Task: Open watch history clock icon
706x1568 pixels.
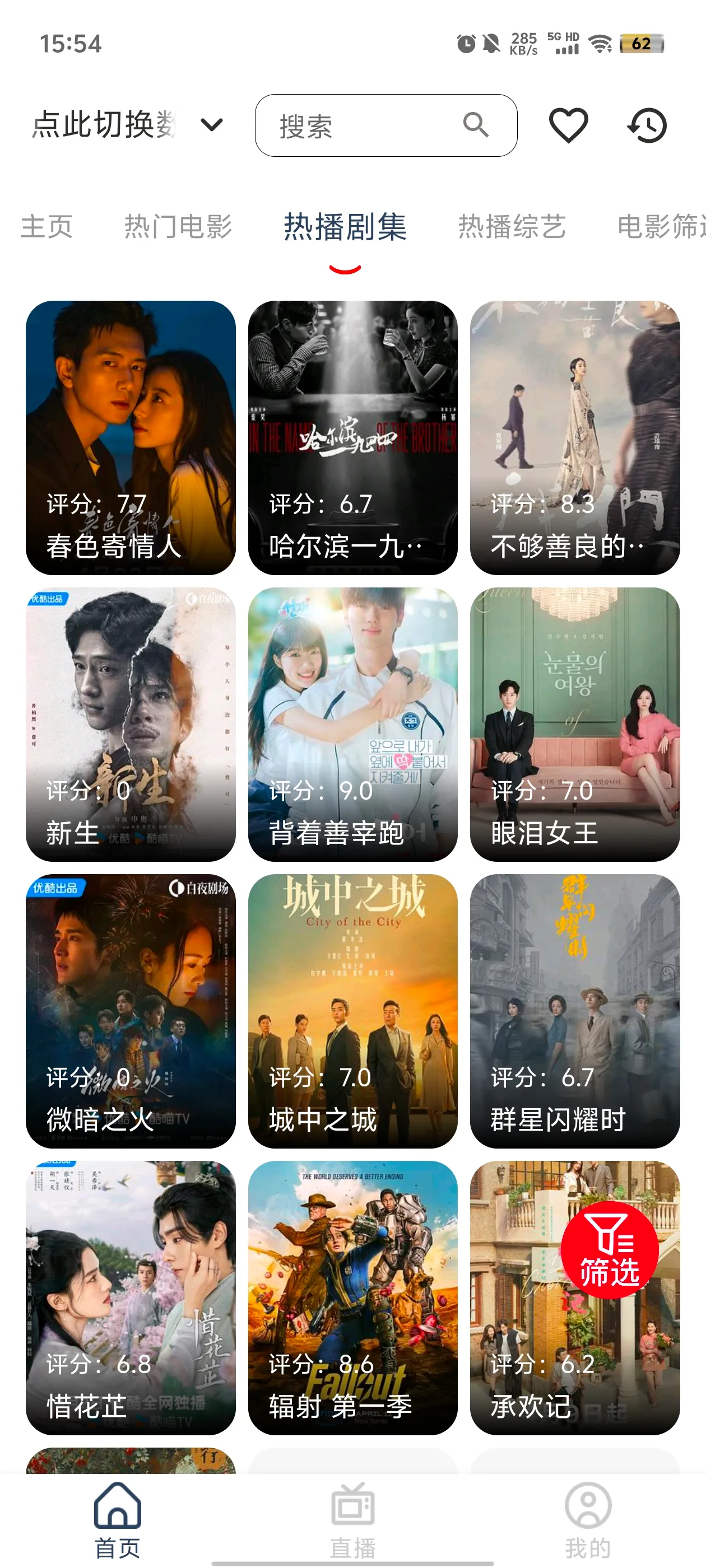Action: pos(648,125)
